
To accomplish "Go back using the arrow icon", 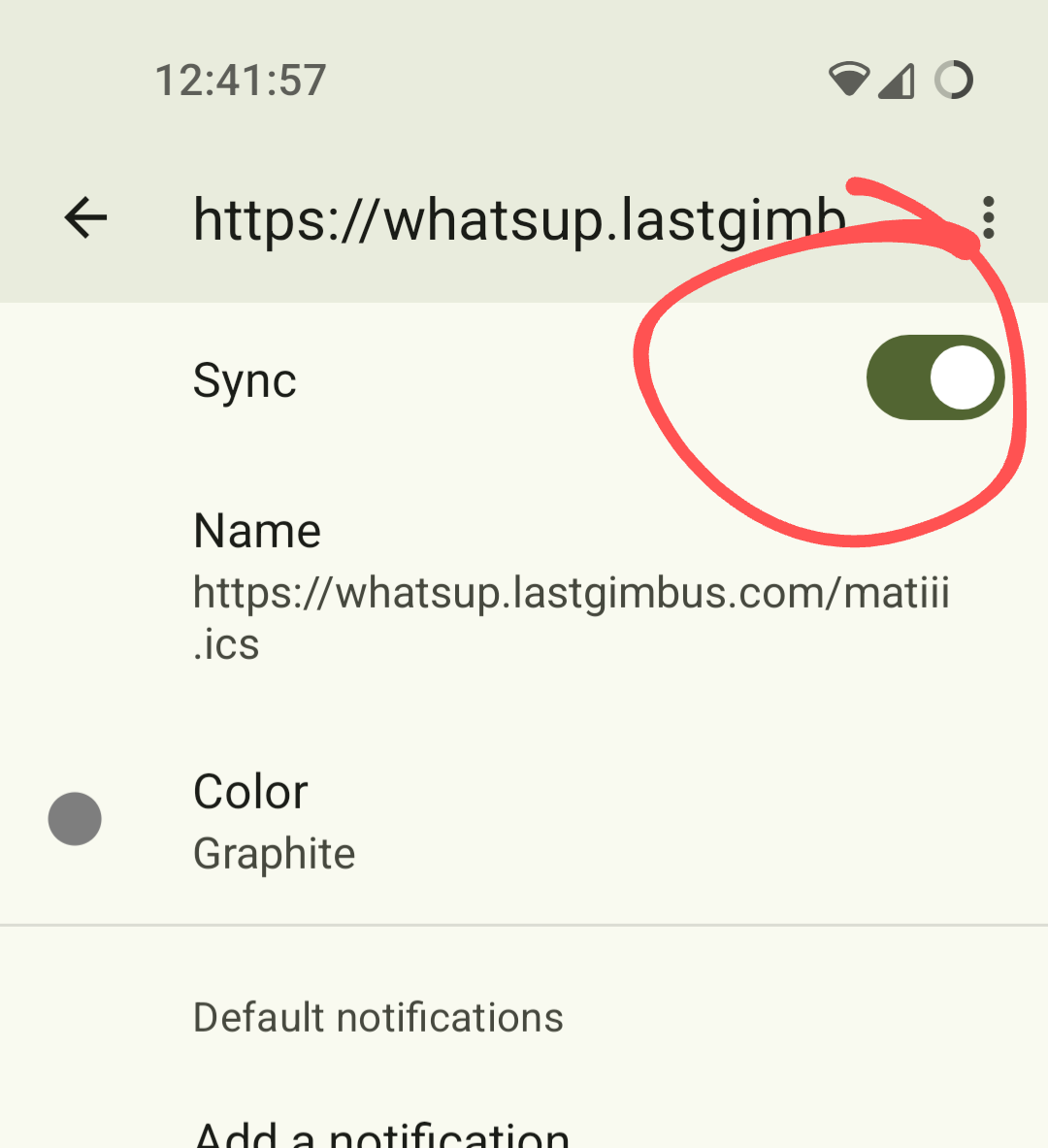I will pos(85,217).
